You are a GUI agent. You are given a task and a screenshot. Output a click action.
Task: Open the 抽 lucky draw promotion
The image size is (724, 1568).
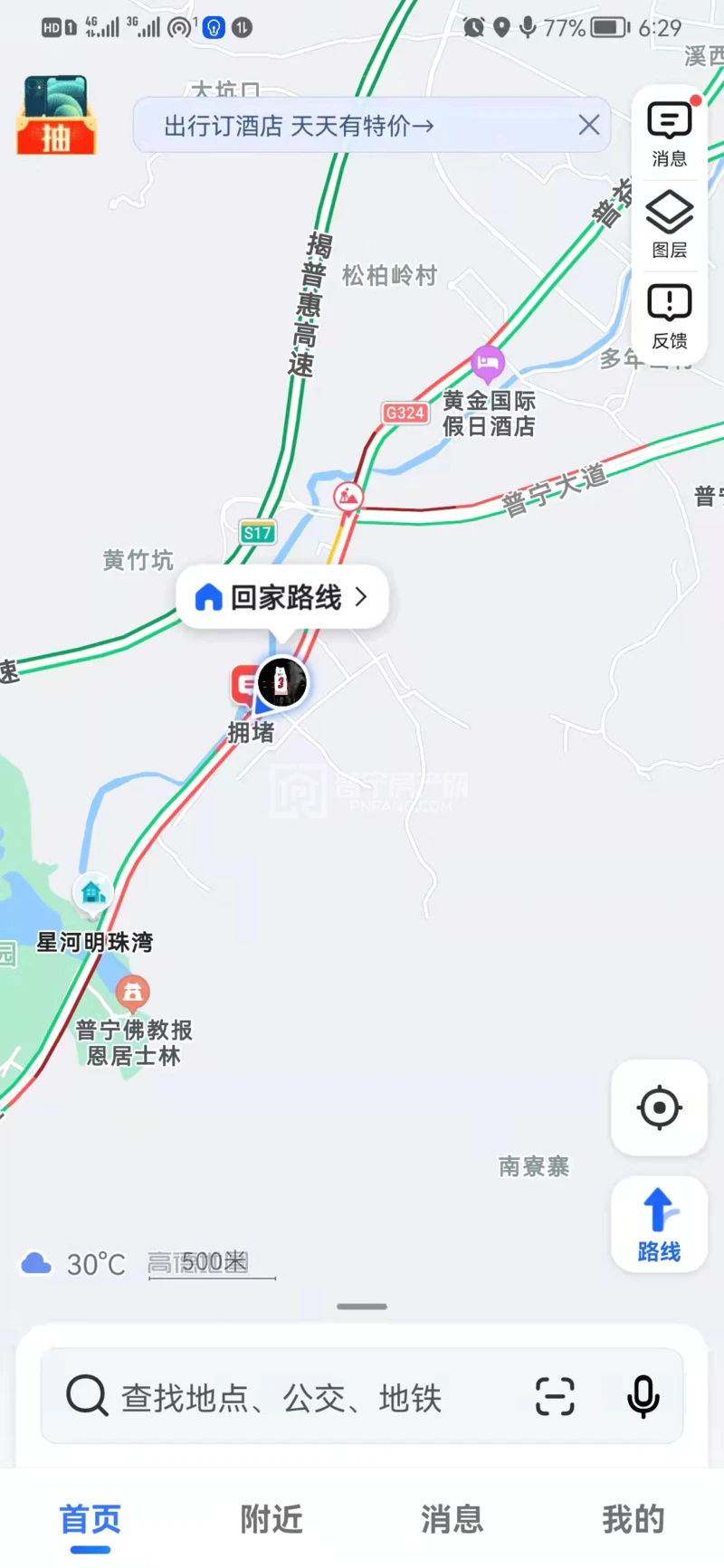(x=56, y=116)
